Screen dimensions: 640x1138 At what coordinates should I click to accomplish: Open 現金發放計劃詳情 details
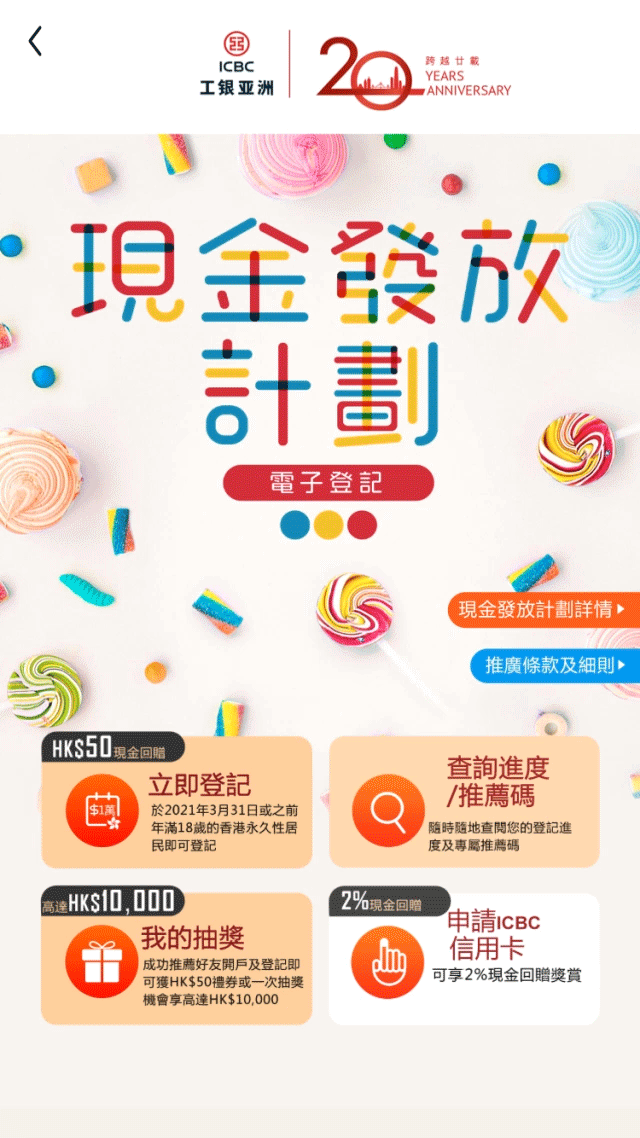coord(543,609)
